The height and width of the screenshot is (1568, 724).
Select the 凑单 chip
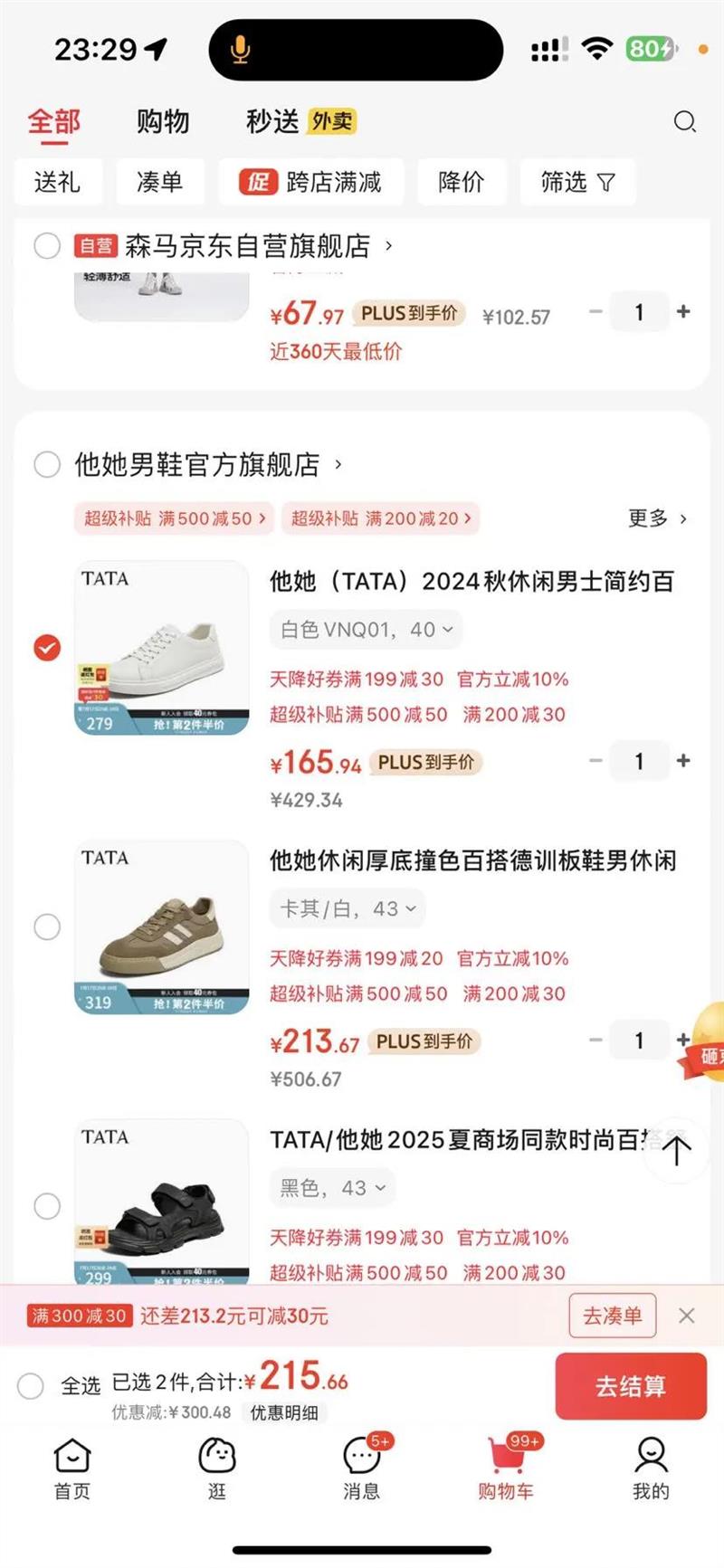coord(159,182)
